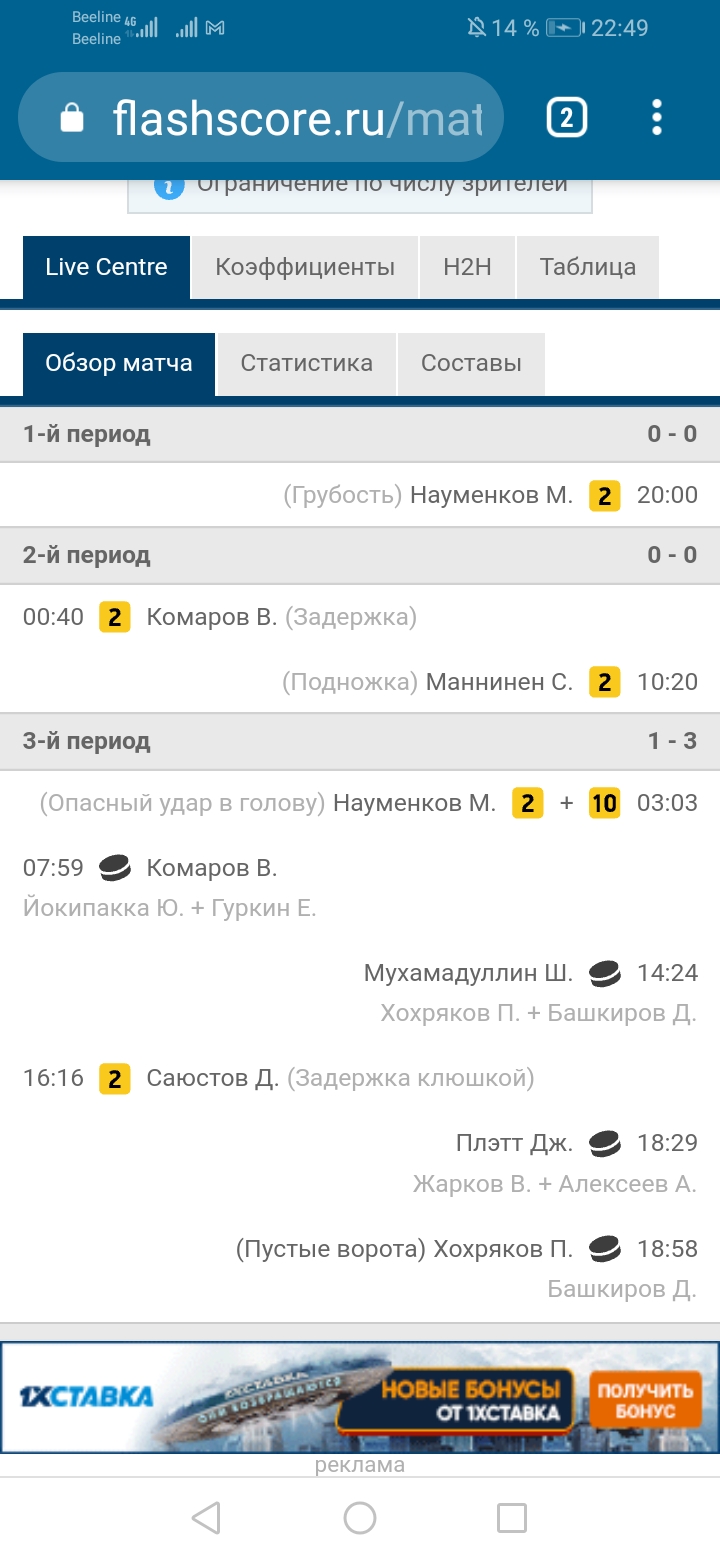This screenshot has height=1560, width=720.
Task: Select the Live Centre tab
Action: point(106,267)
